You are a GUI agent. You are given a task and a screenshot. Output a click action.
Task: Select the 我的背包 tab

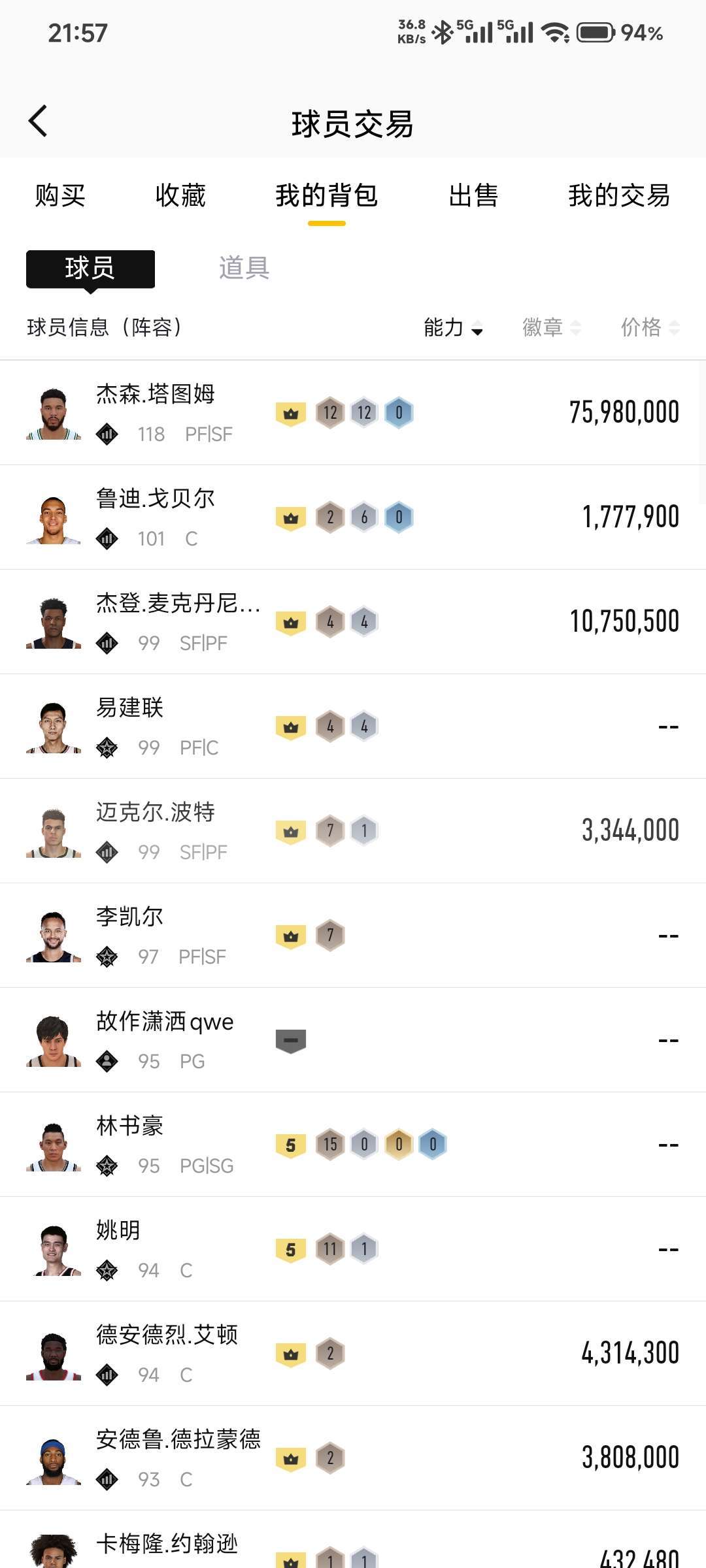326,195
